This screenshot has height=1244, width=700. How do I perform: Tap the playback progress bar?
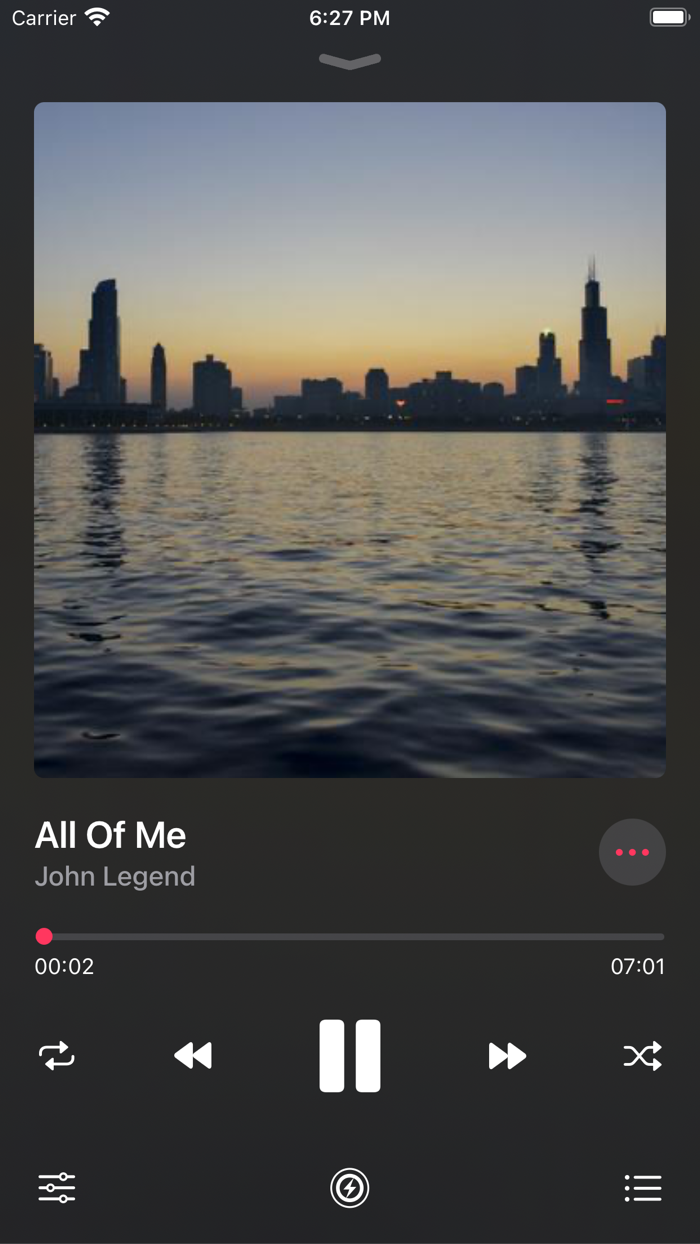pos(350,937)
